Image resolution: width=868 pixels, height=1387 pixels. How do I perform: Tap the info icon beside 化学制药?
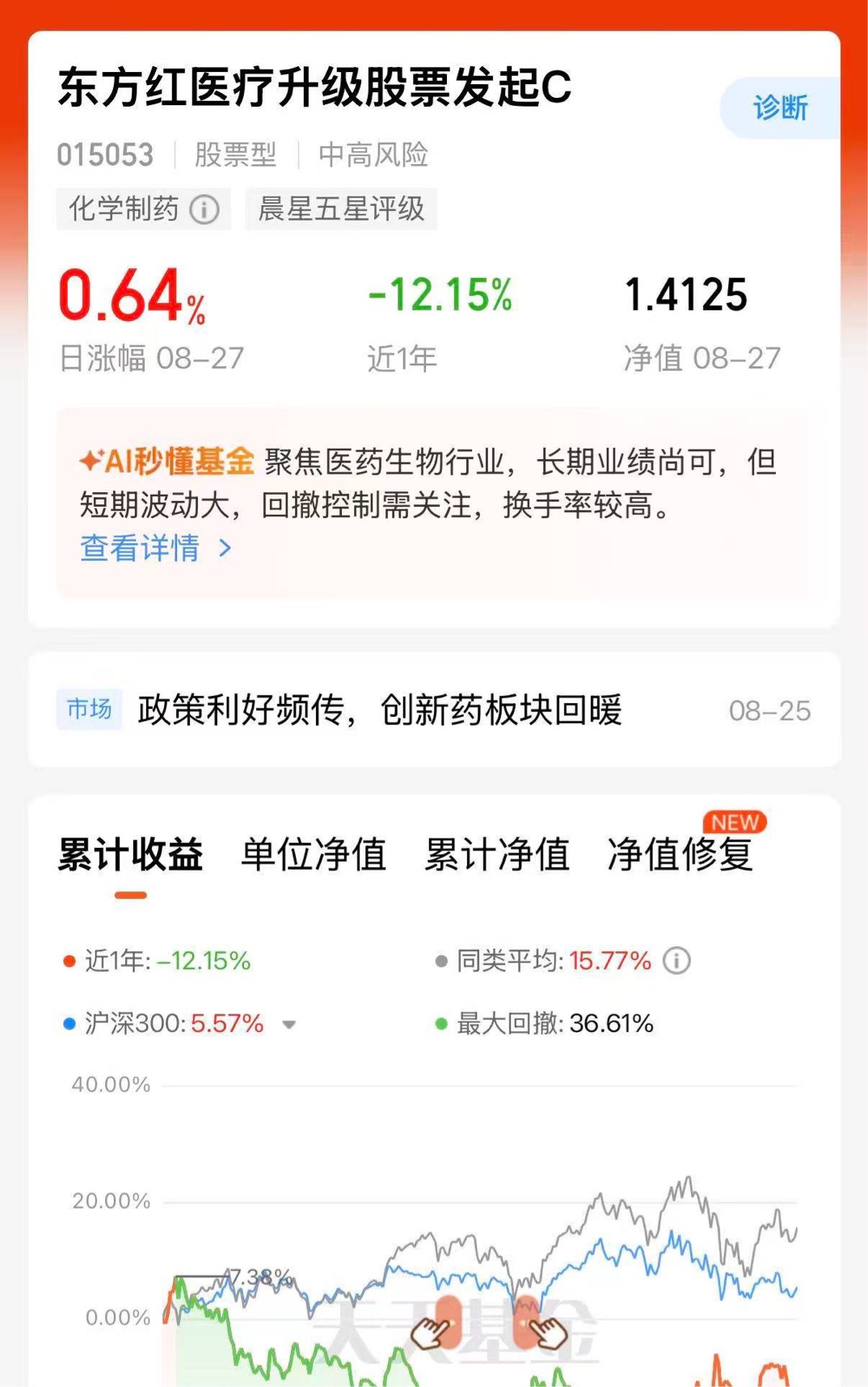(204, 209)
